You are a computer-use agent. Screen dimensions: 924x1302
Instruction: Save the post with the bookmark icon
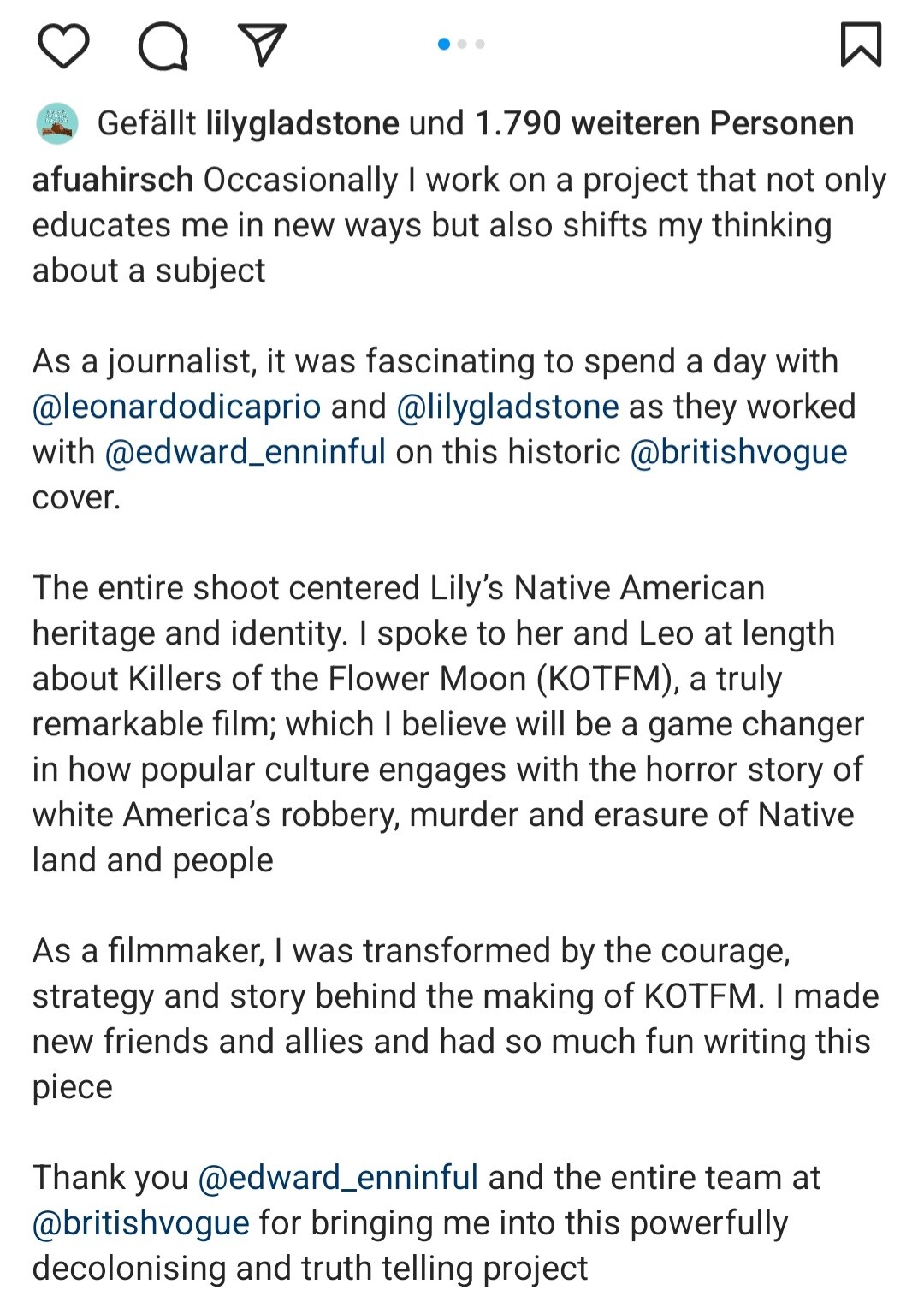pos(861,45)
